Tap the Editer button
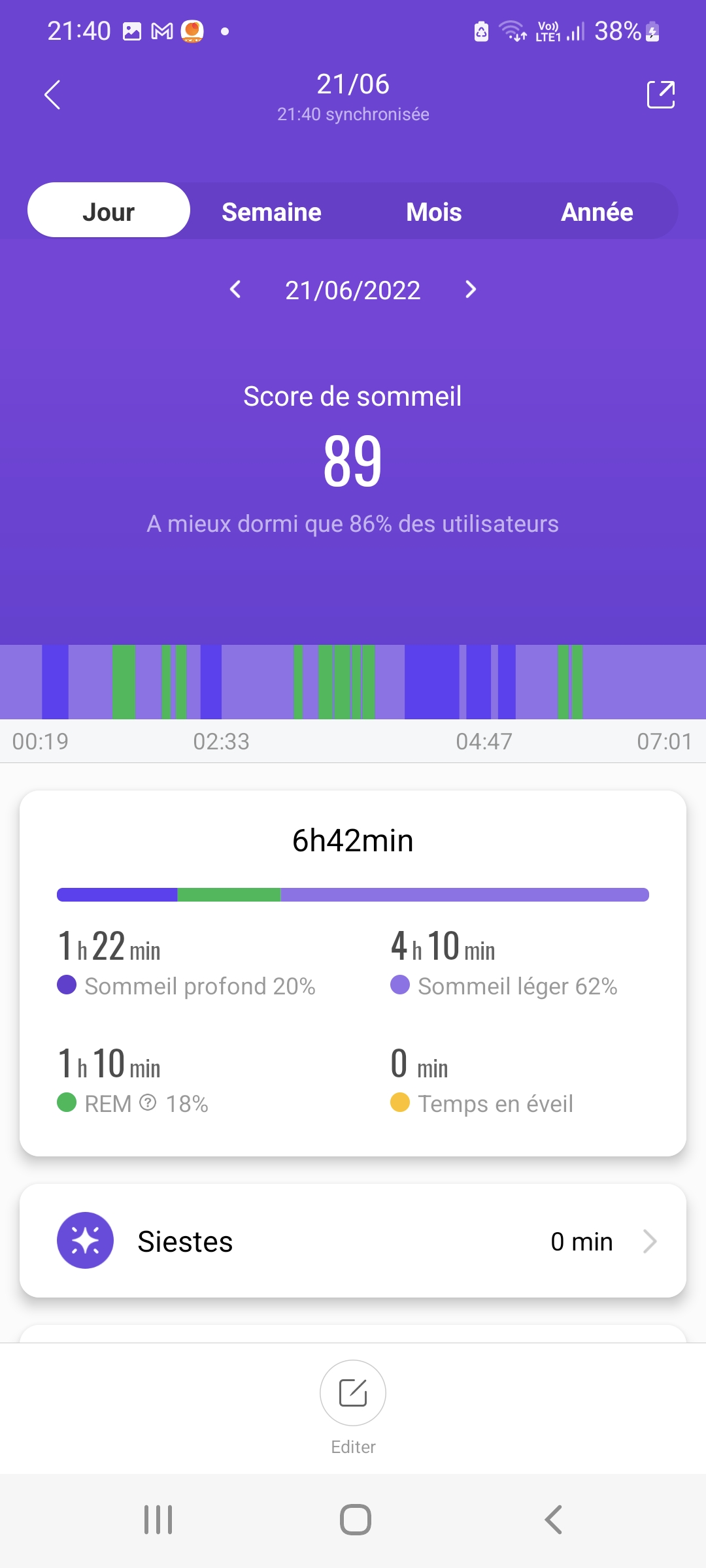The width and height of the screenshot is (706, 1568). (353, 1393)
